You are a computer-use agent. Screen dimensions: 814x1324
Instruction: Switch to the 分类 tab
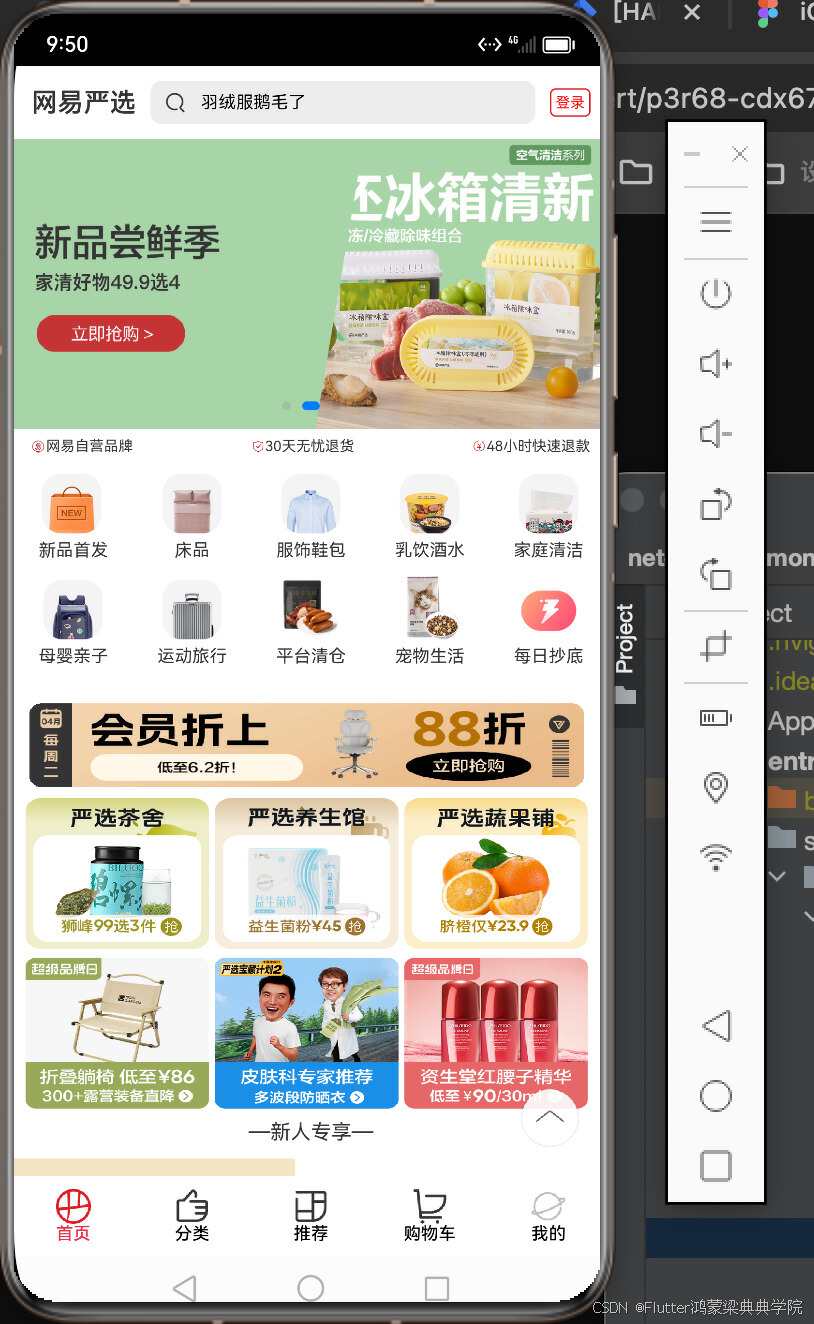pos(192,1216)
